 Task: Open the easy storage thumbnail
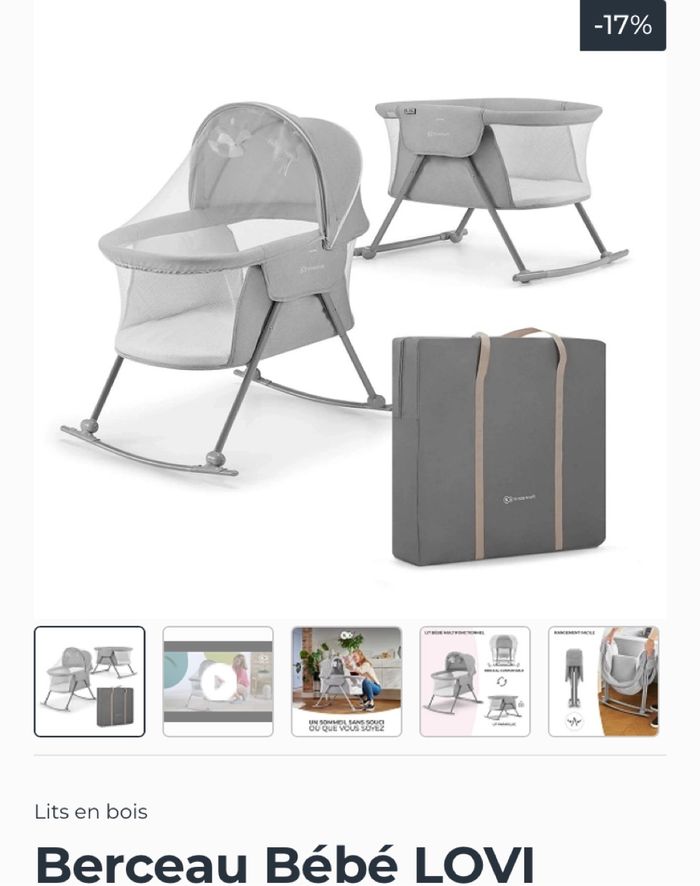603,681
